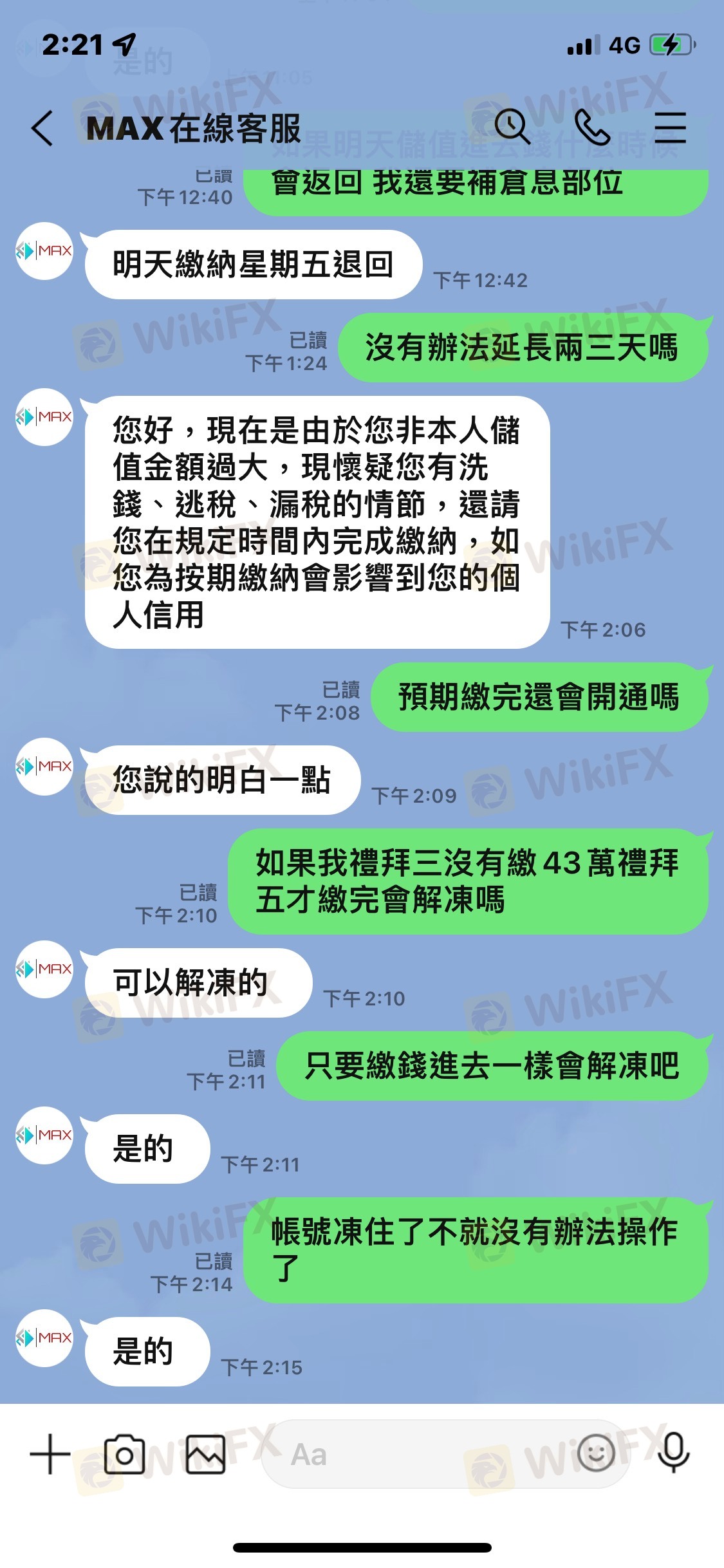Image resolution: width=724 pixels, height=1568 pixels.
Task: Launch the camera from the chat bar
Action: (124, 1454)
